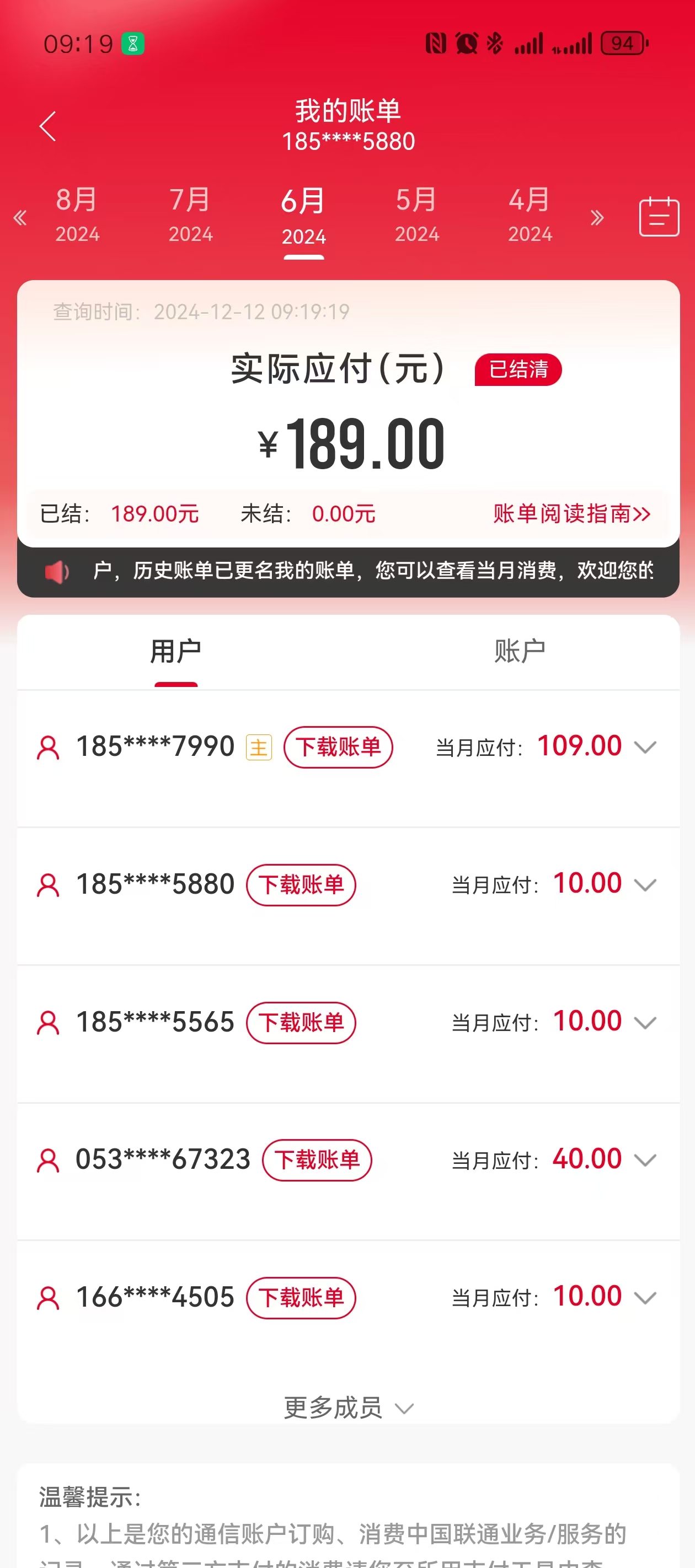This screenshot has width=695, height=1568.
Task: Open the calendar month picker icon
Action: (x=659, y=217)
